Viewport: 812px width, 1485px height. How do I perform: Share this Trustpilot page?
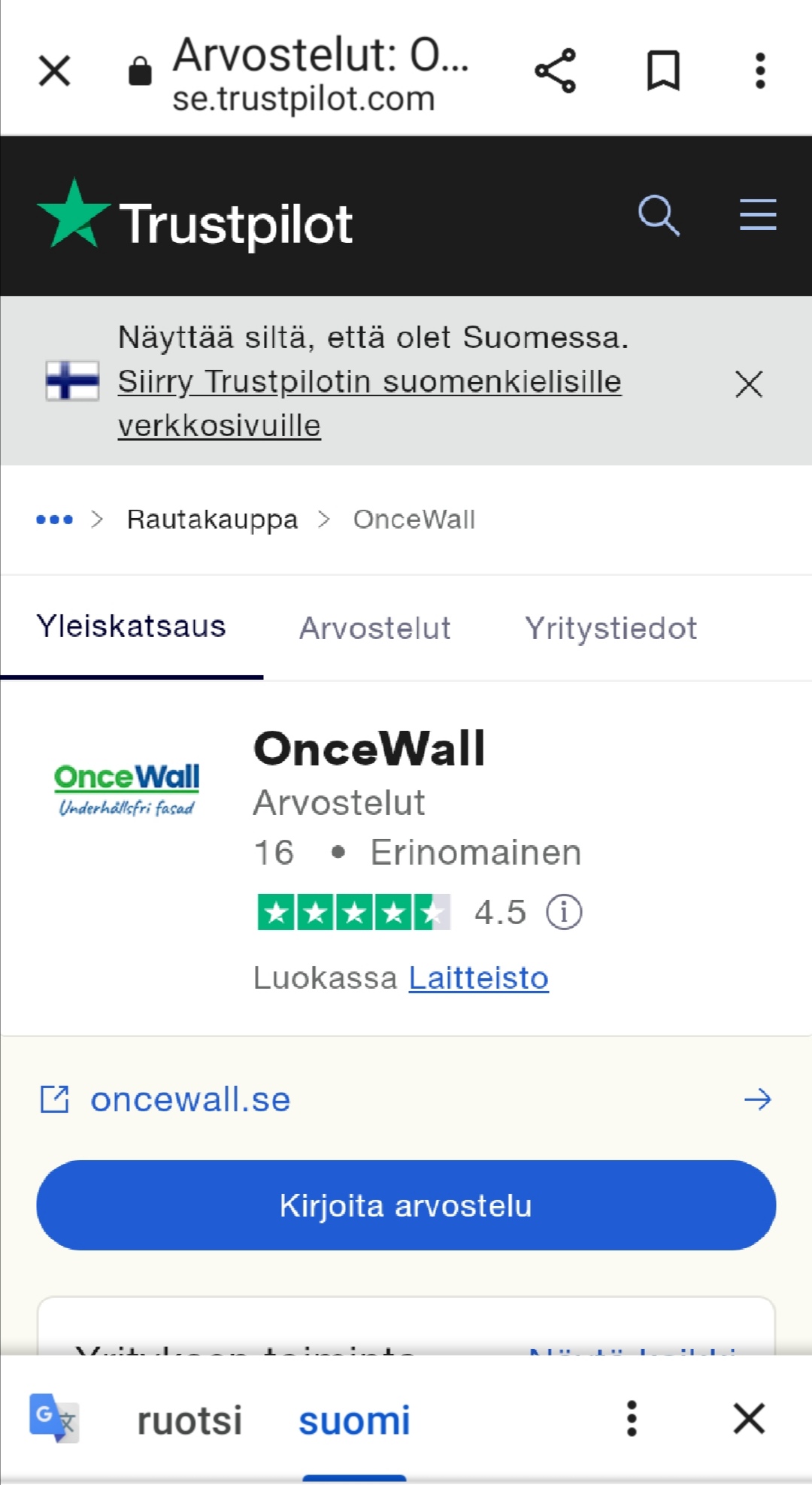[x=555, y=71]
